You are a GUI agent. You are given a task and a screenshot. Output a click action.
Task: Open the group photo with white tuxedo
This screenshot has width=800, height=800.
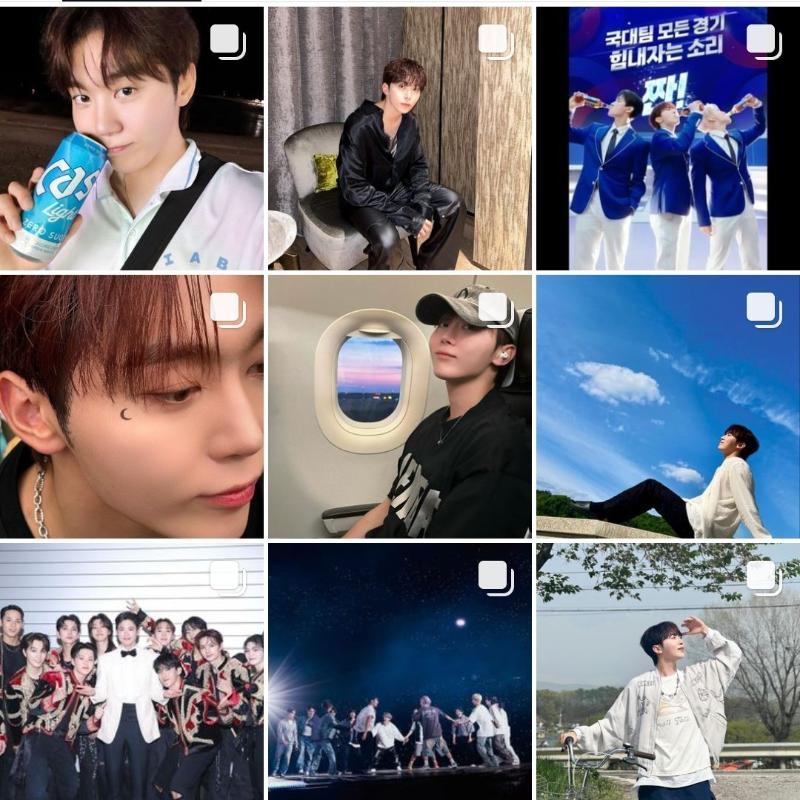click(x=131, y=671)
